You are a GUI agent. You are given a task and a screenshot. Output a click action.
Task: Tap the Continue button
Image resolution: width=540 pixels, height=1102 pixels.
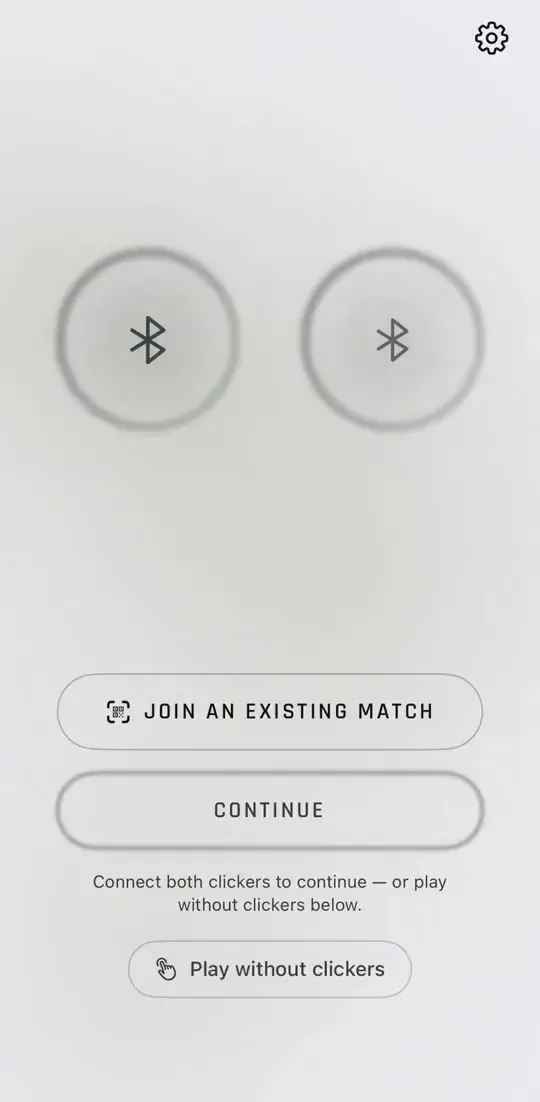point(270,810)
